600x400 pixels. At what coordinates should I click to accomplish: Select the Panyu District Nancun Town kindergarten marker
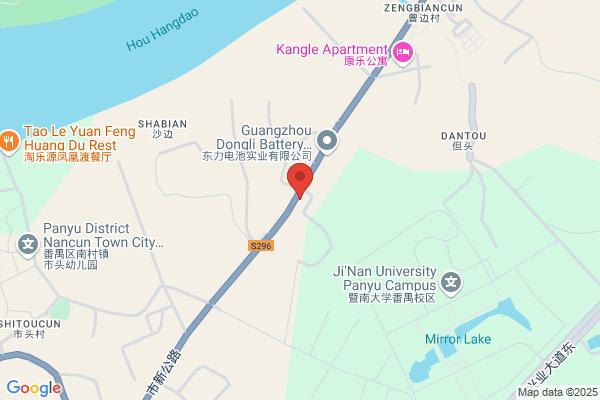tap(28, 245)
